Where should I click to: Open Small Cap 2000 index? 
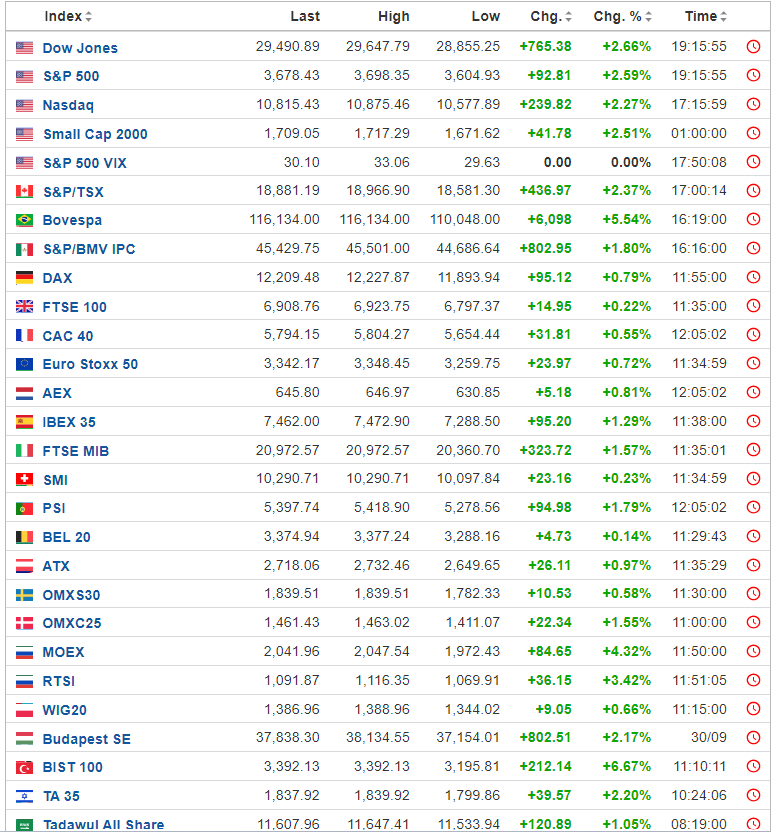tap(95, 134)
